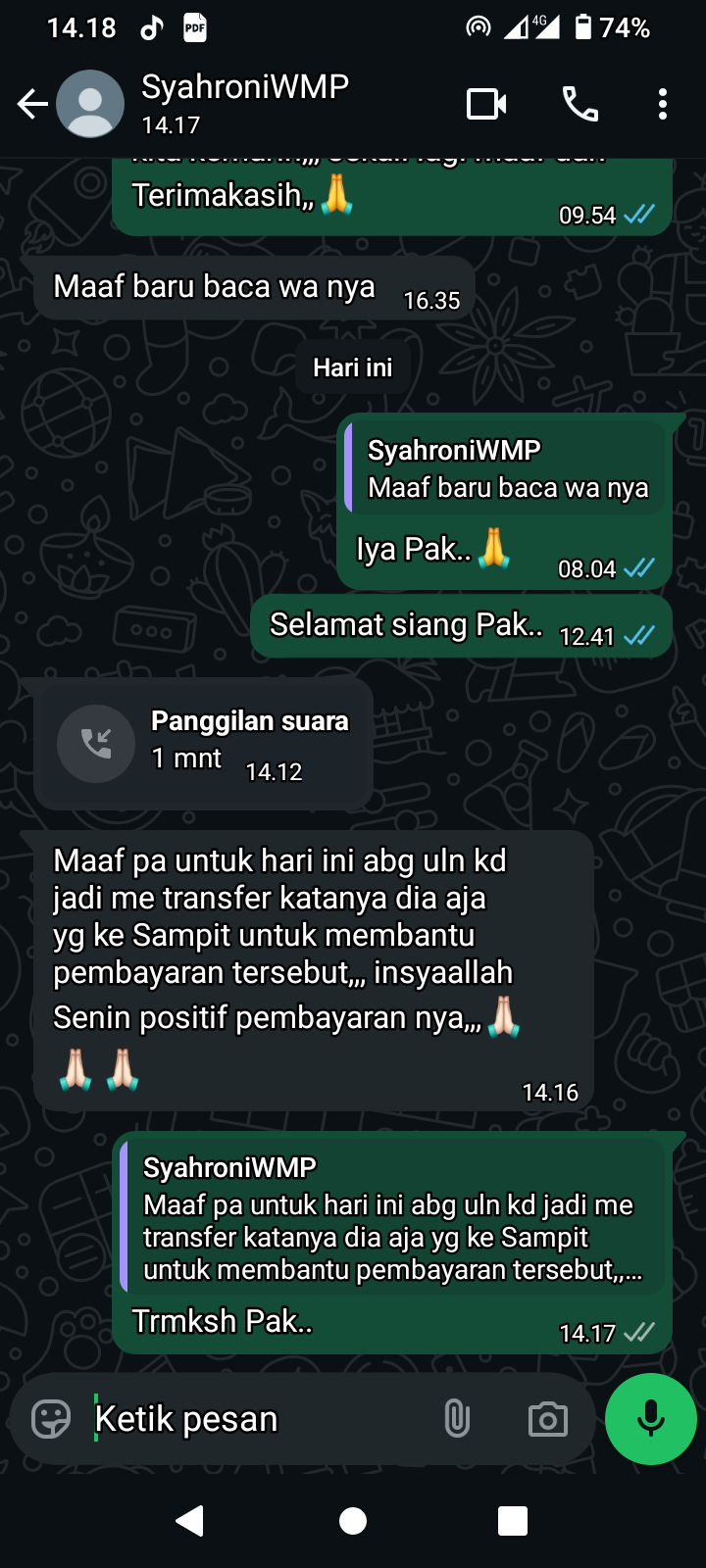
Task: Focus the Ketik pesan message field
Action: click(255, 1419)
